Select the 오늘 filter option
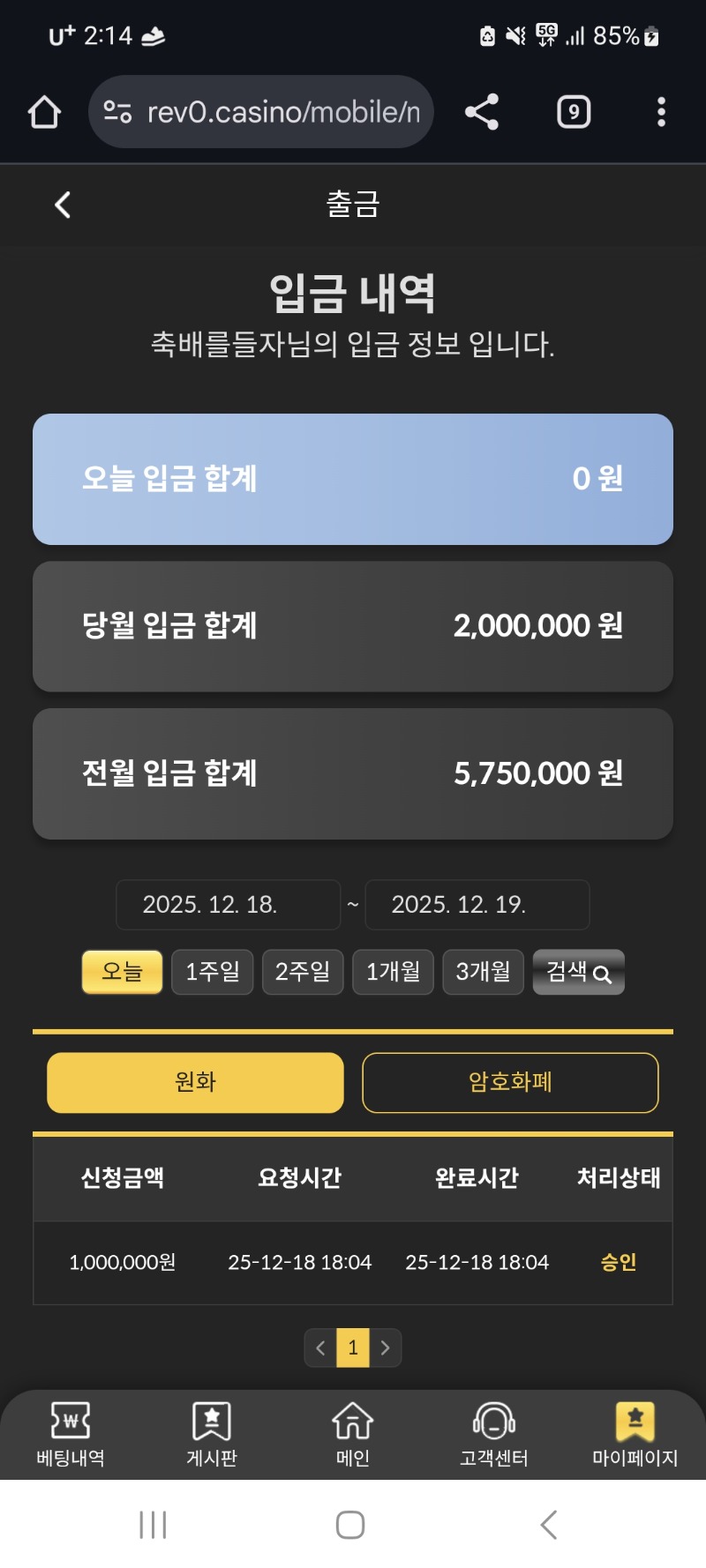706x1568 pixels. click(121, 972)
